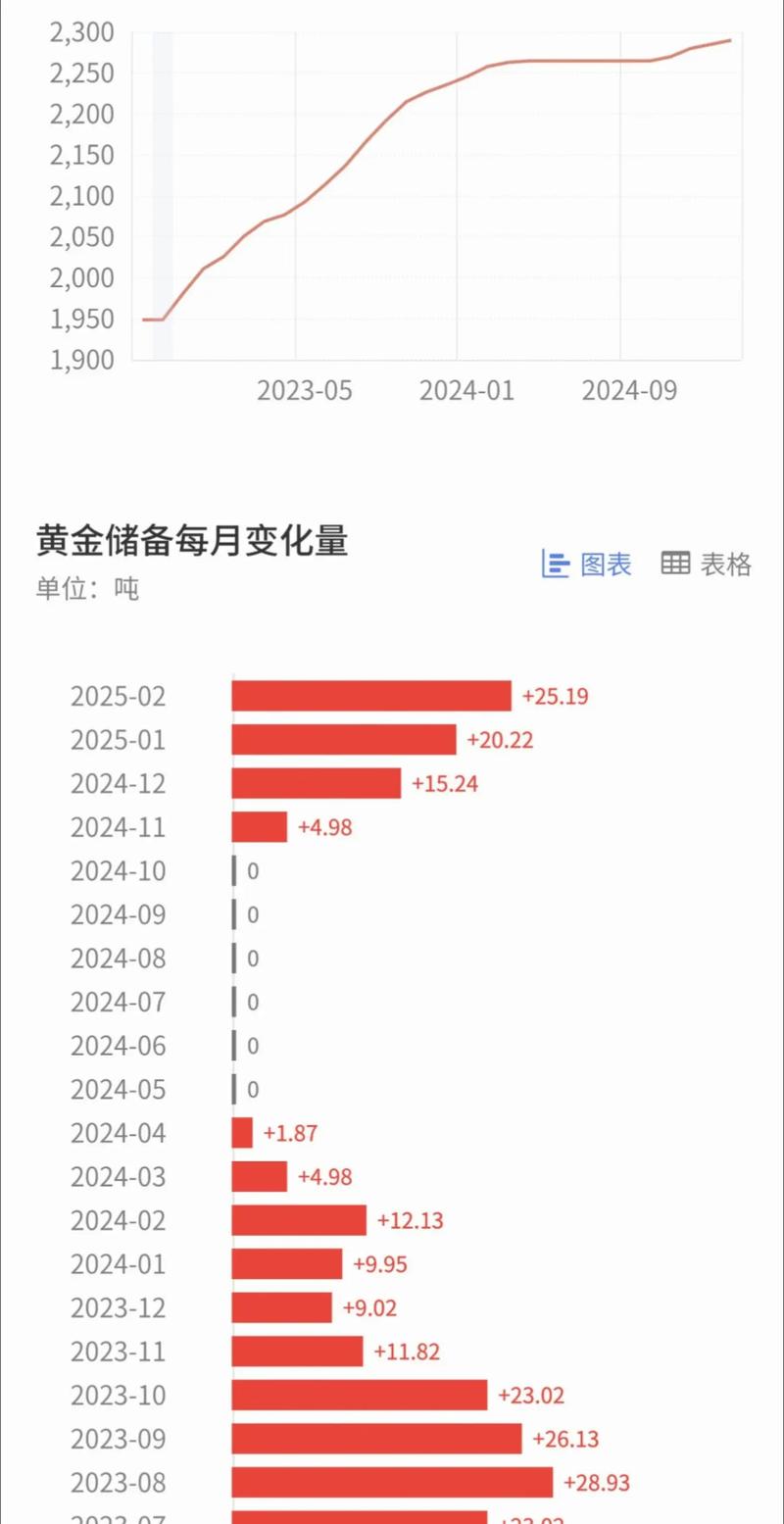Select the +28.93 bar for 2023-08
Screen dimensions: 784x1524
tap(390, 1482)
